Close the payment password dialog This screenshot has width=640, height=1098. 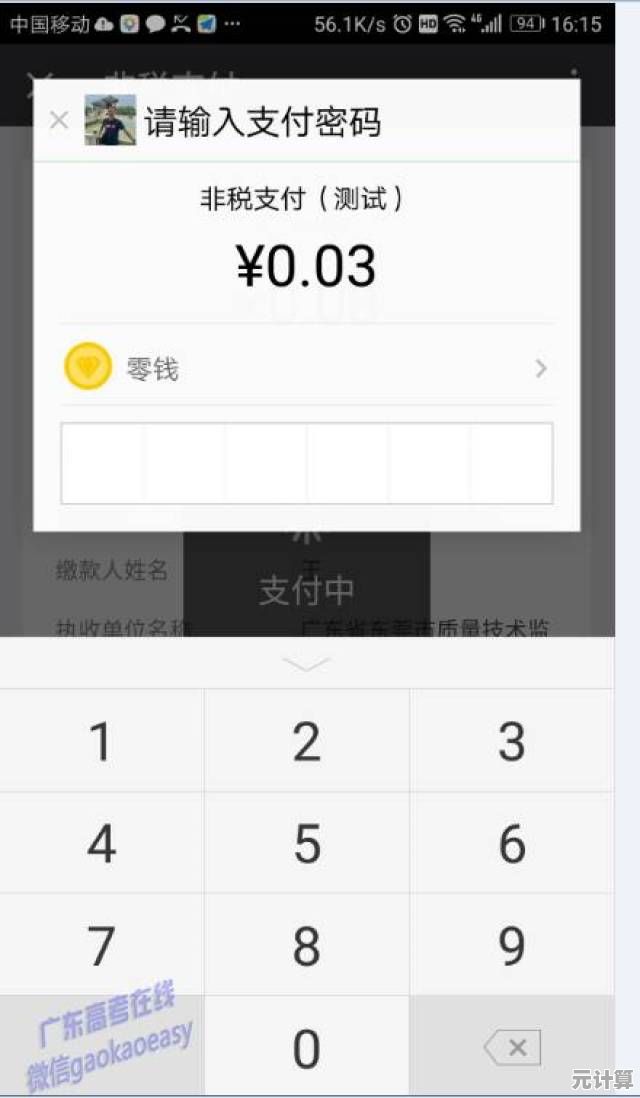tap(59, 121)
